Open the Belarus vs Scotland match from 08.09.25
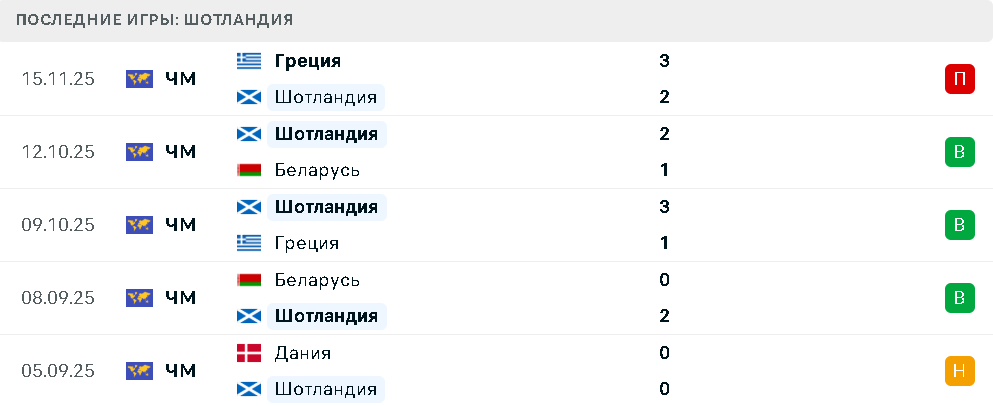Image resolution: width=993 pixels, height=406 pixels. point(496,298)
